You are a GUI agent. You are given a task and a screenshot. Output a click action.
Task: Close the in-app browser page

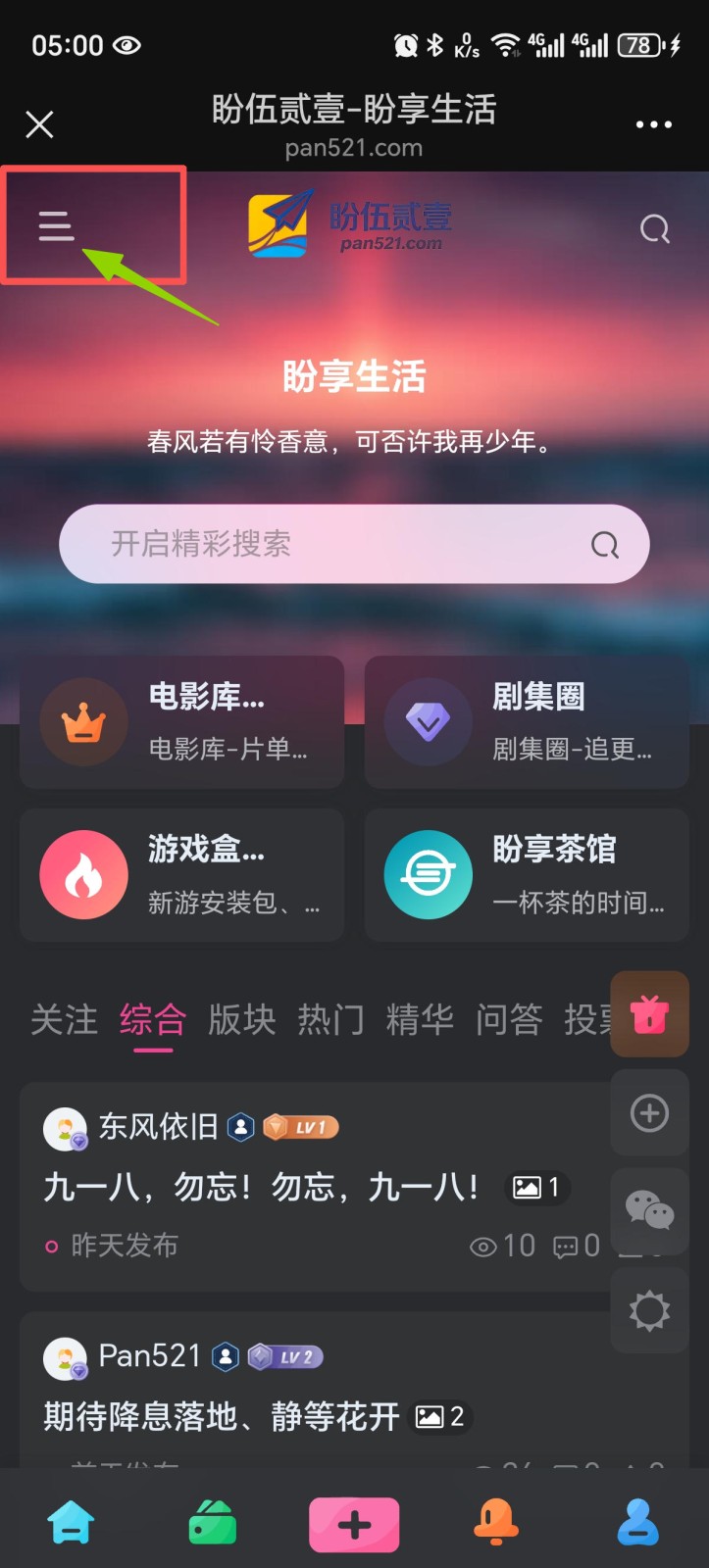39,124
